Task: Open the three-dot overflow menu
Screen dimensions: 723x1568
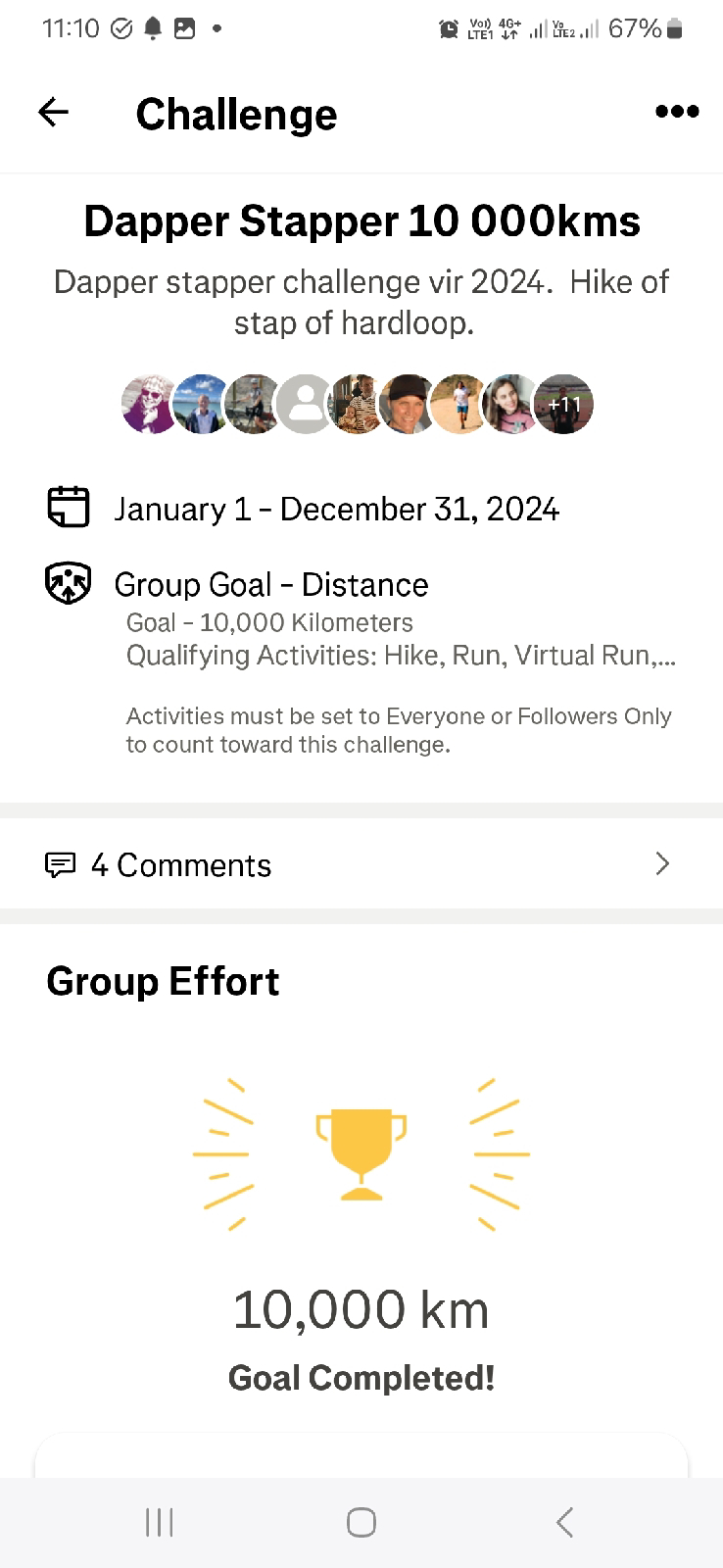Action: 677,112
